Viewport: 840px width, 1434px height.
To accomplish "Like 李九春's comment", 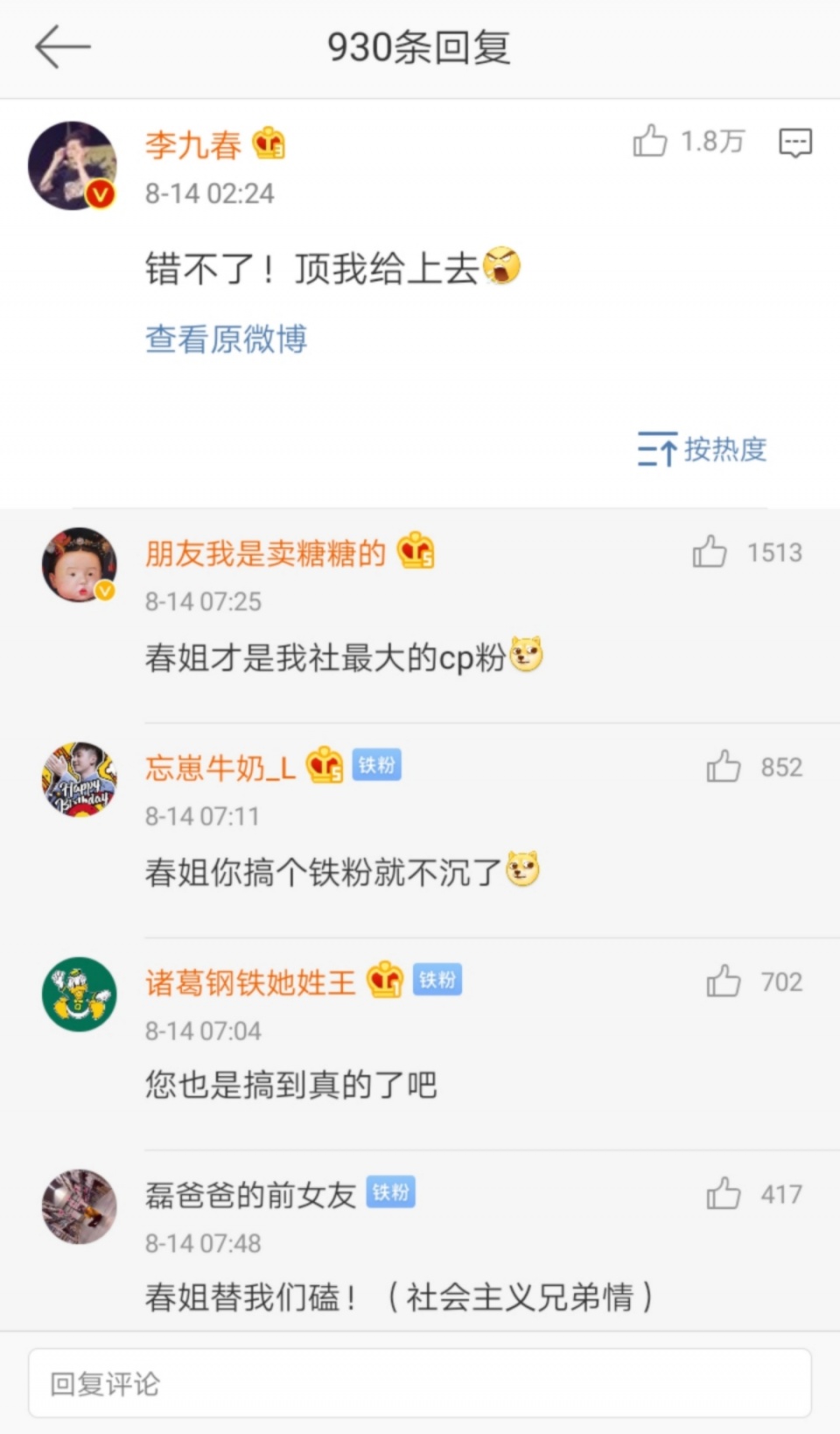I will tap(650, 141).
